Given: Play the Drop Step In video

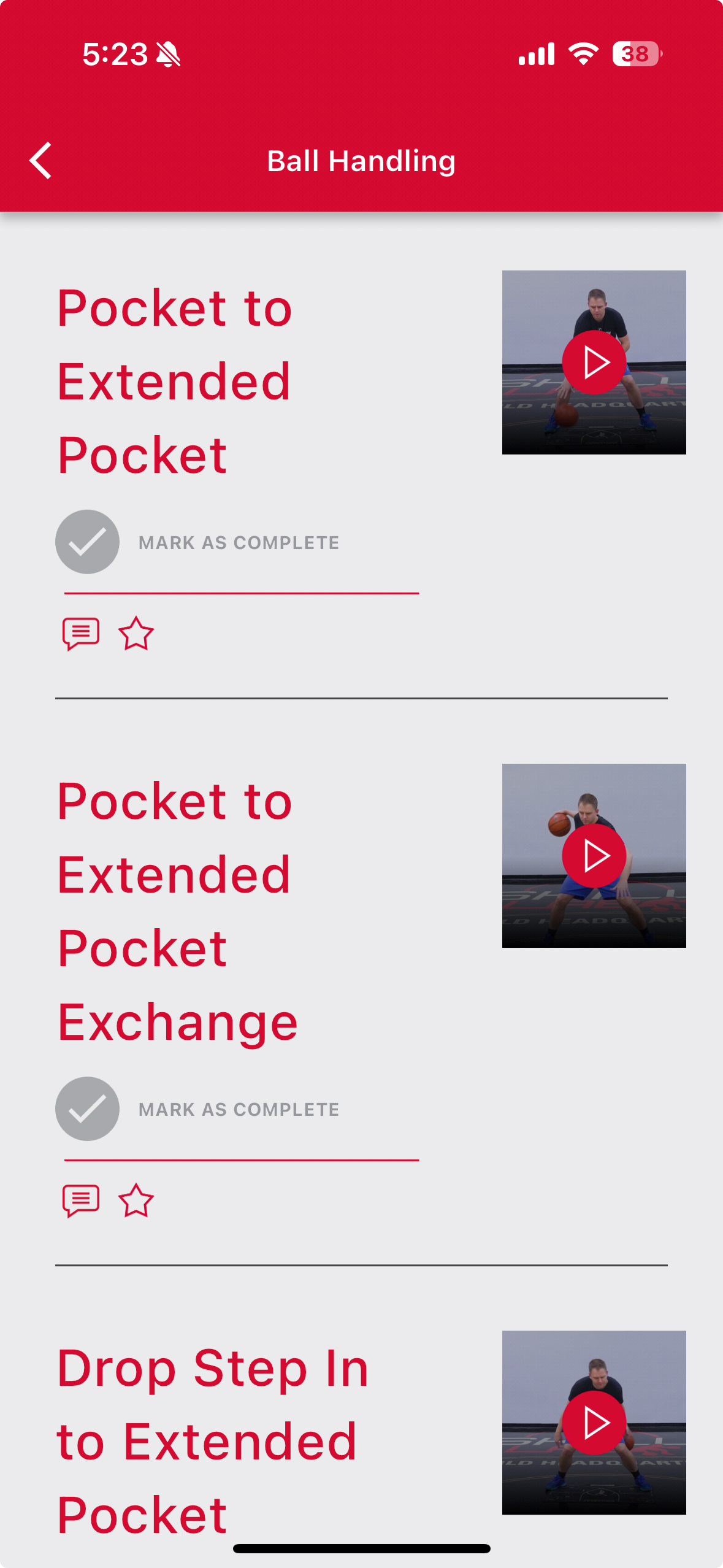Looking at the screenshot, I should coord(594,1423).
